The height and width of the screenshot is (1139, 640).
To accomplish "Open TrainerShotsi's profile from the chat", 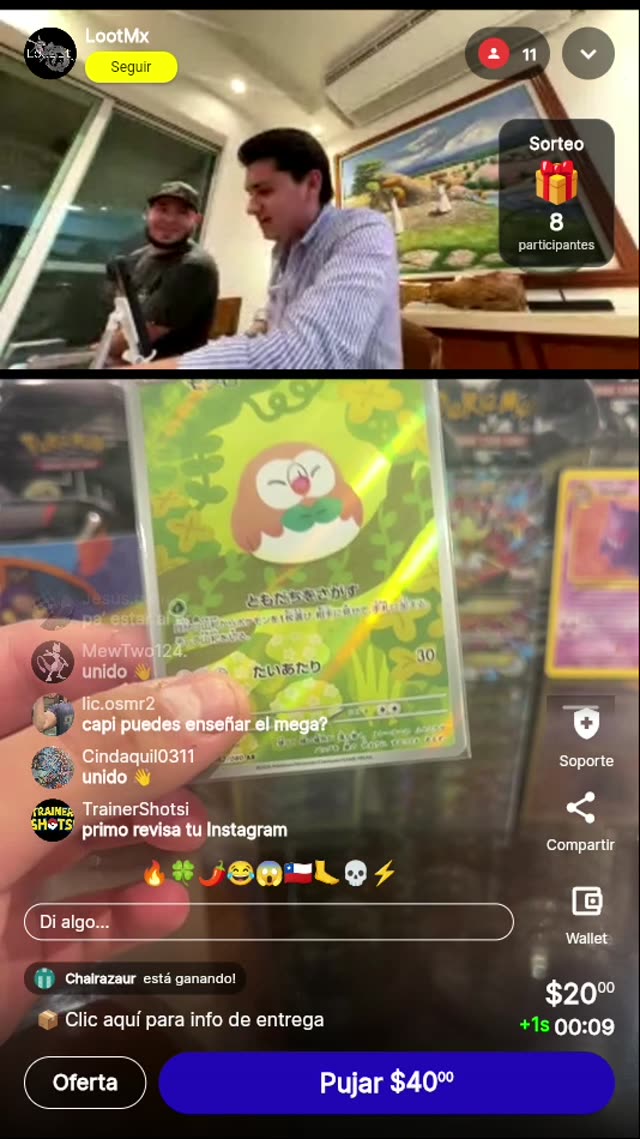I will tap(52, 820).
